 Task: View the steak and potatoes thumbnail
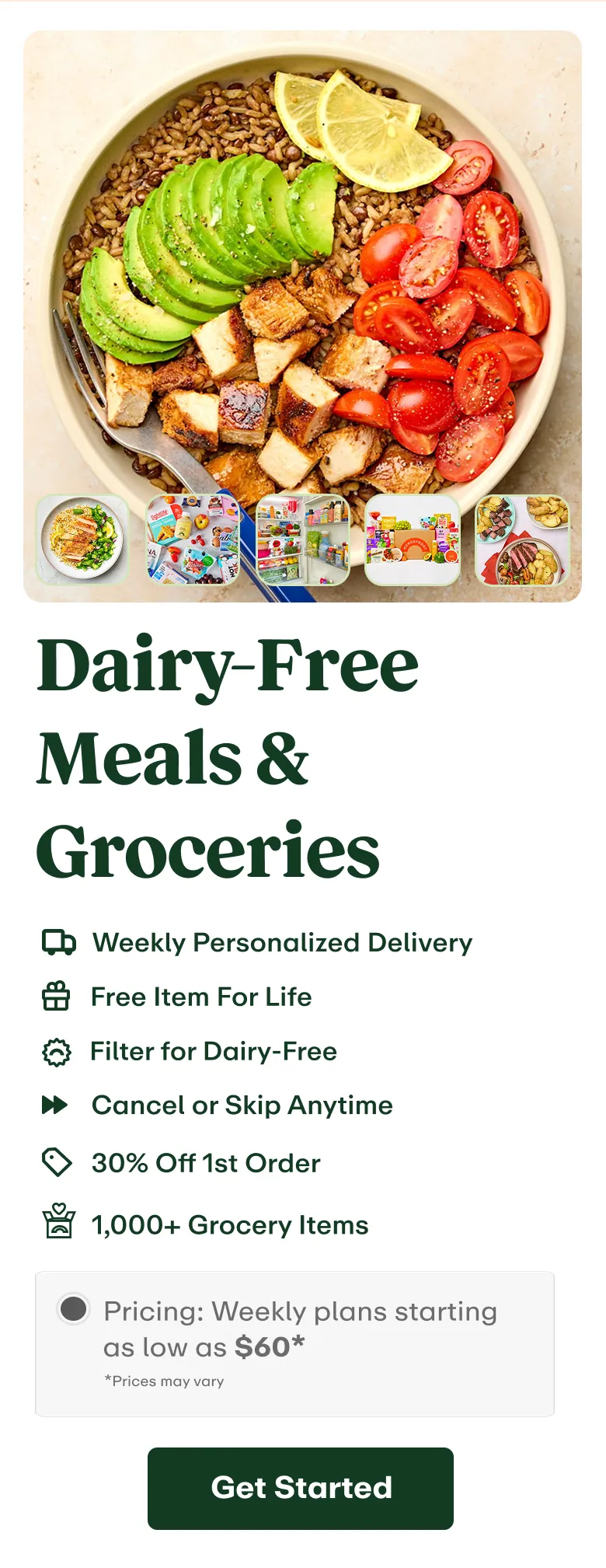tap(522, 540)
